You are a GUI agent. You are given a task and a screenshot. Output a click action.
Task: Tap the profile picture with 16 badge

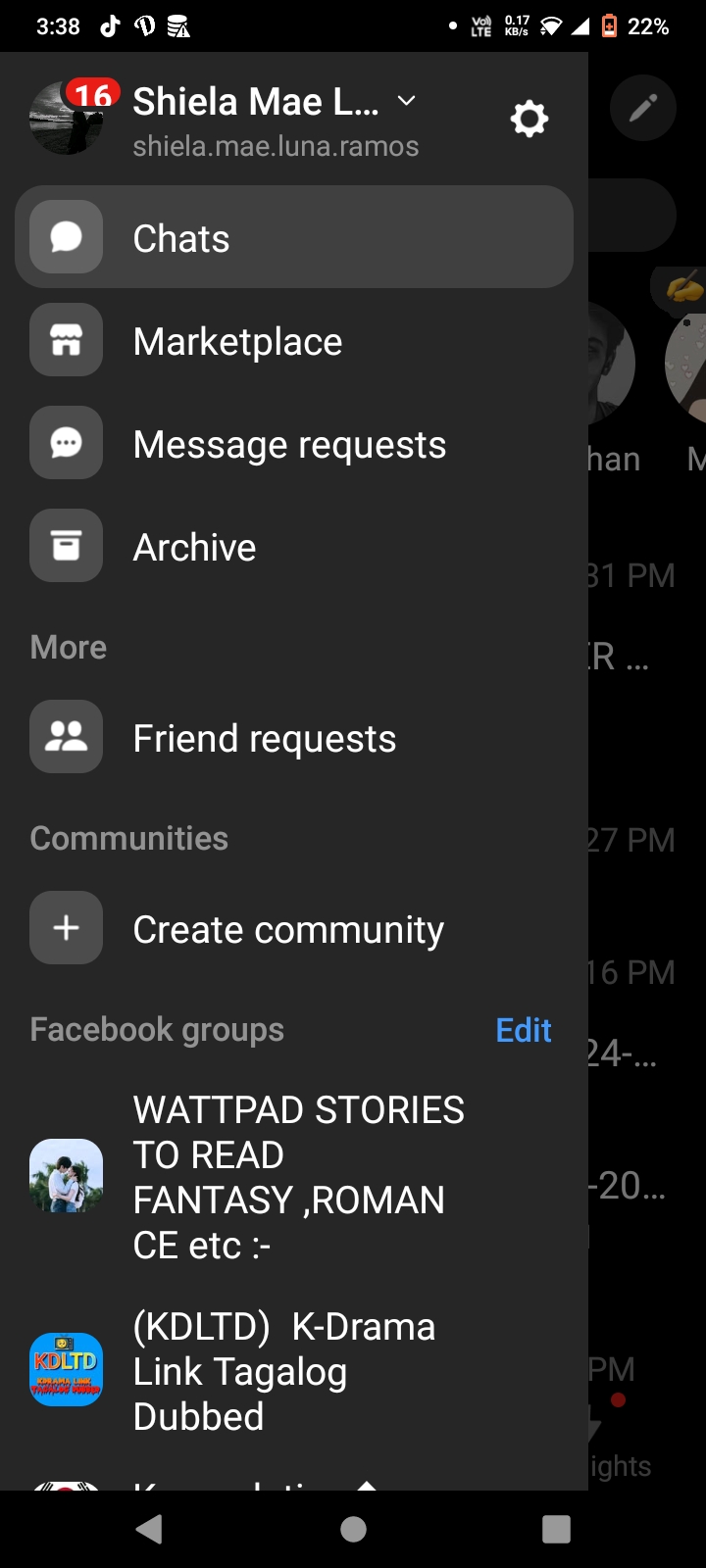click(x=67, y=119)
